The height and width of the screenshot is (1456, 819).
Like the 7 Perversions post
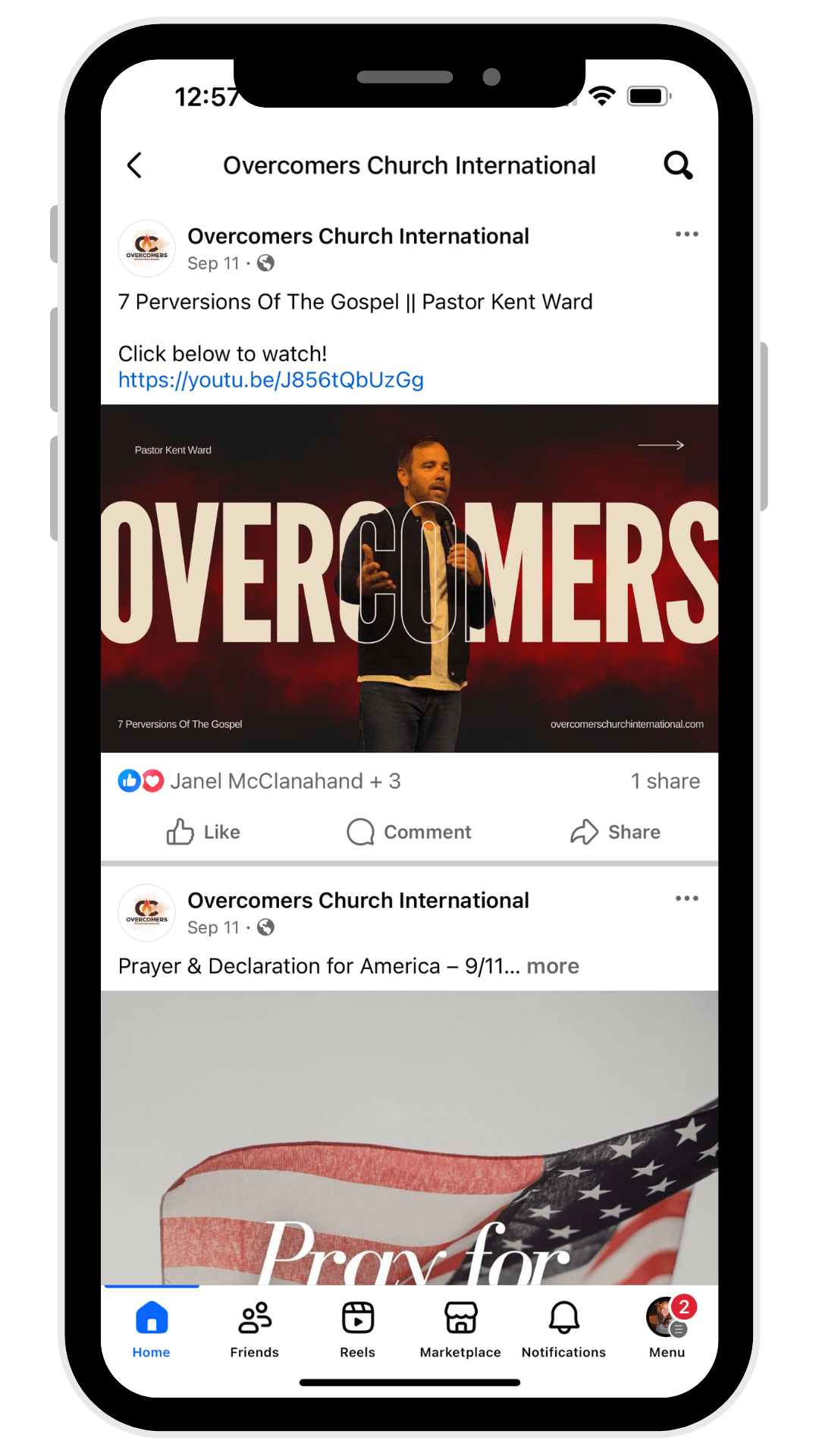(203, 832)
